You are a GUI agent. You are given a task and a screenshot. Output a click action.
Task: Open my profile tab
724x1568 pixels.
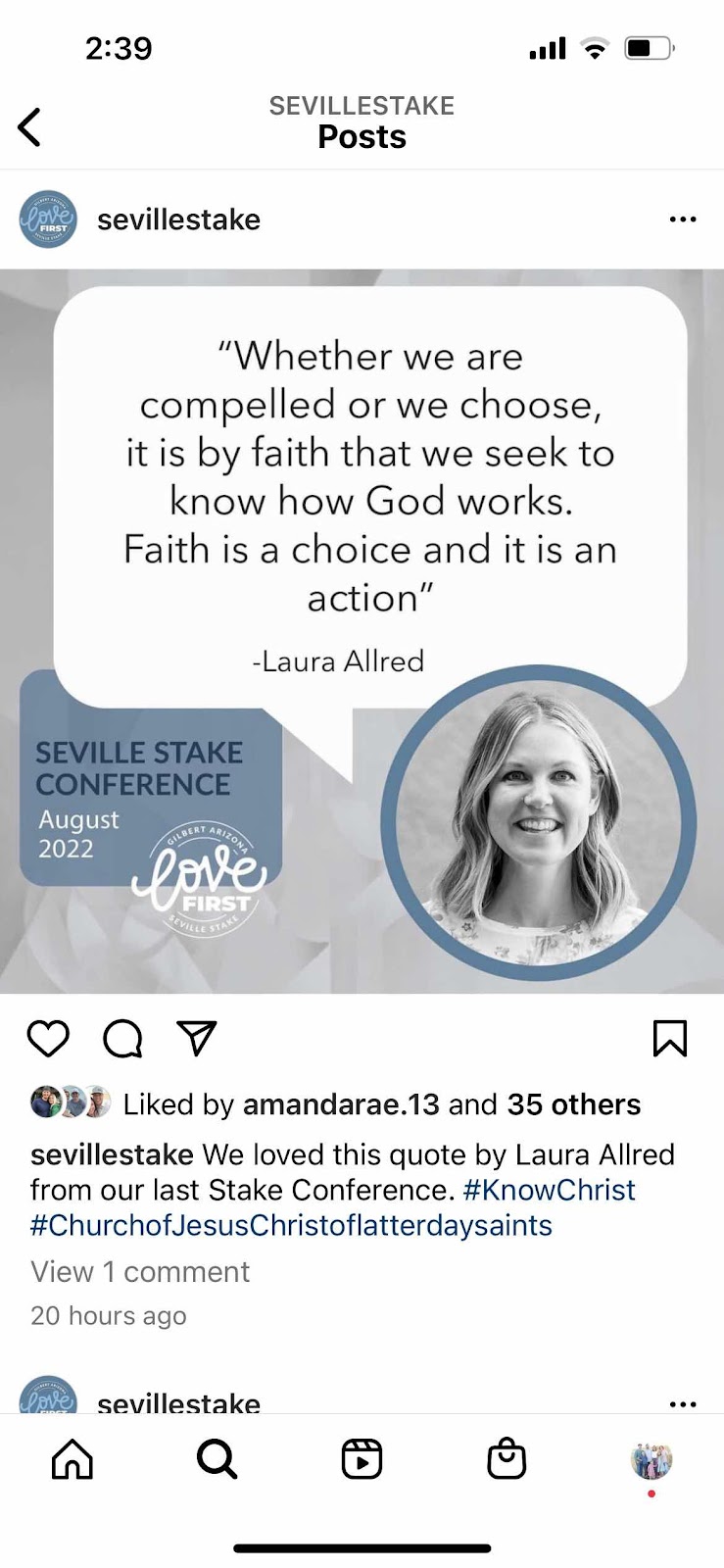tap(651, 1459)
